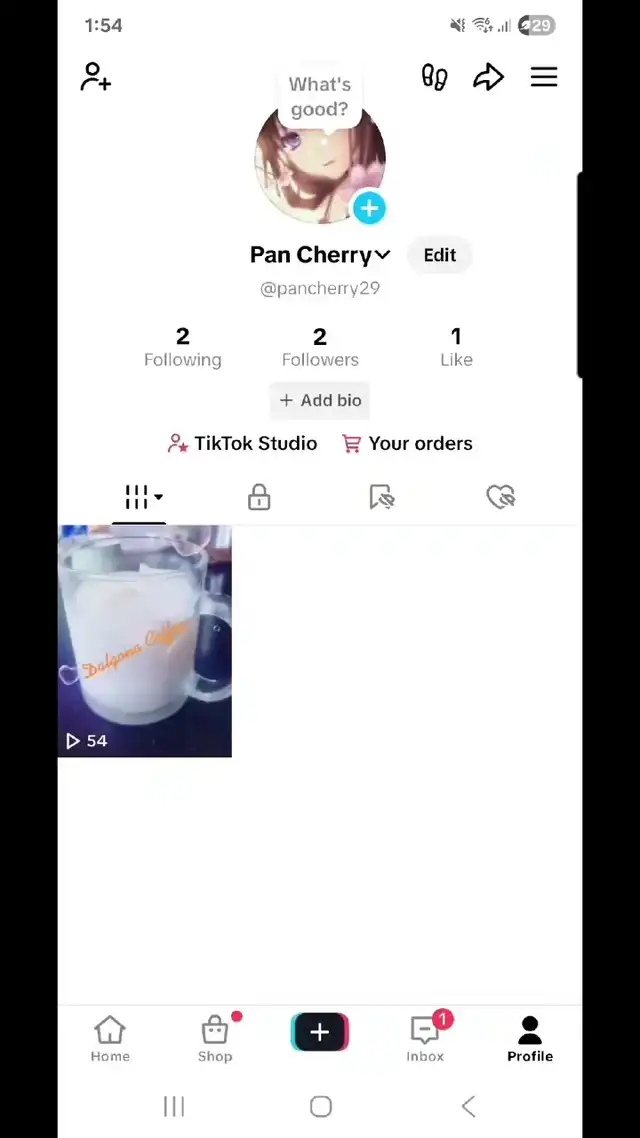640x1138 pixels.
Task: Switch to the private videos lock tab
Action: point(259,497)
